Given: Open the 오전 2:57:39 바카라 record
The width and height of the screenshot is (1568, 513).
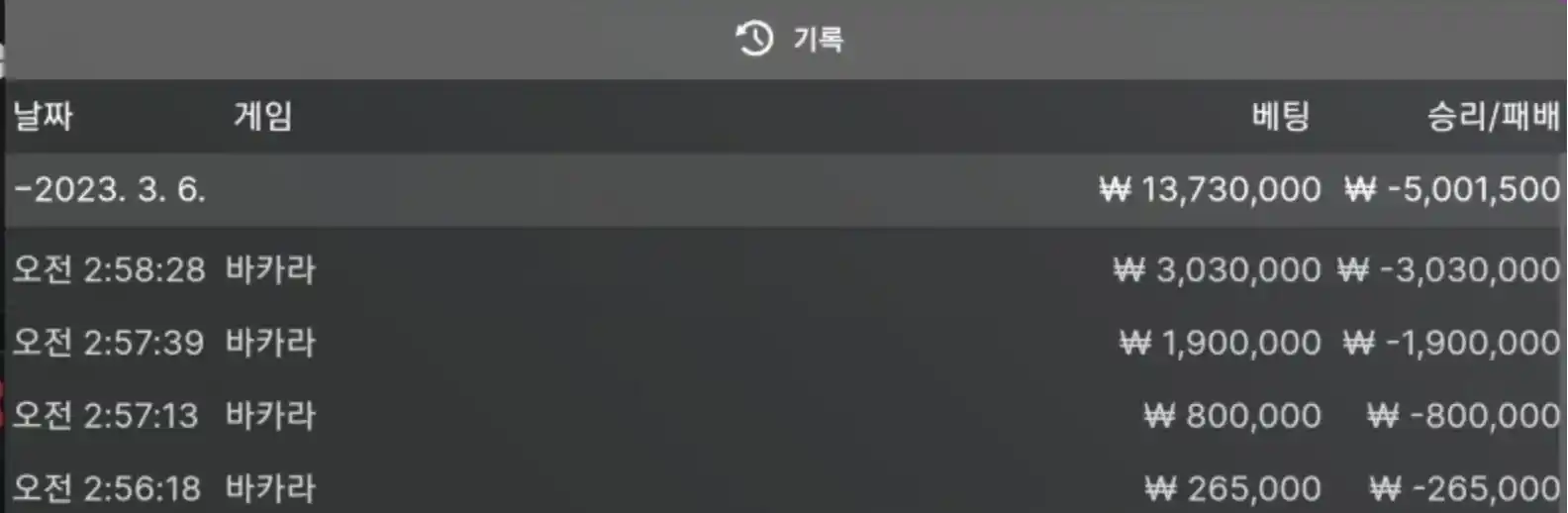Looking at the screenshot, I should (x=163, y=343).
